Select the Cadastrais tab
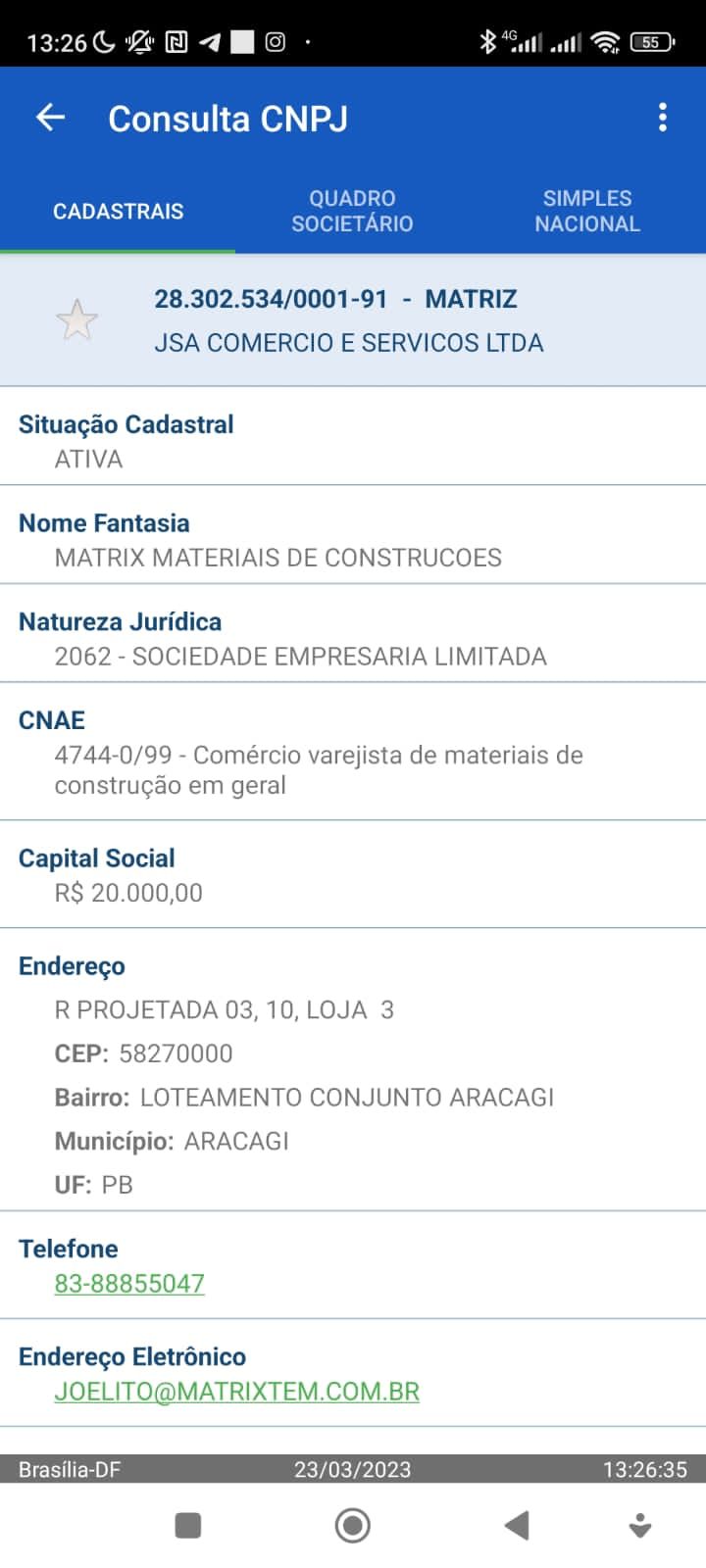 (x=118, y=211)
